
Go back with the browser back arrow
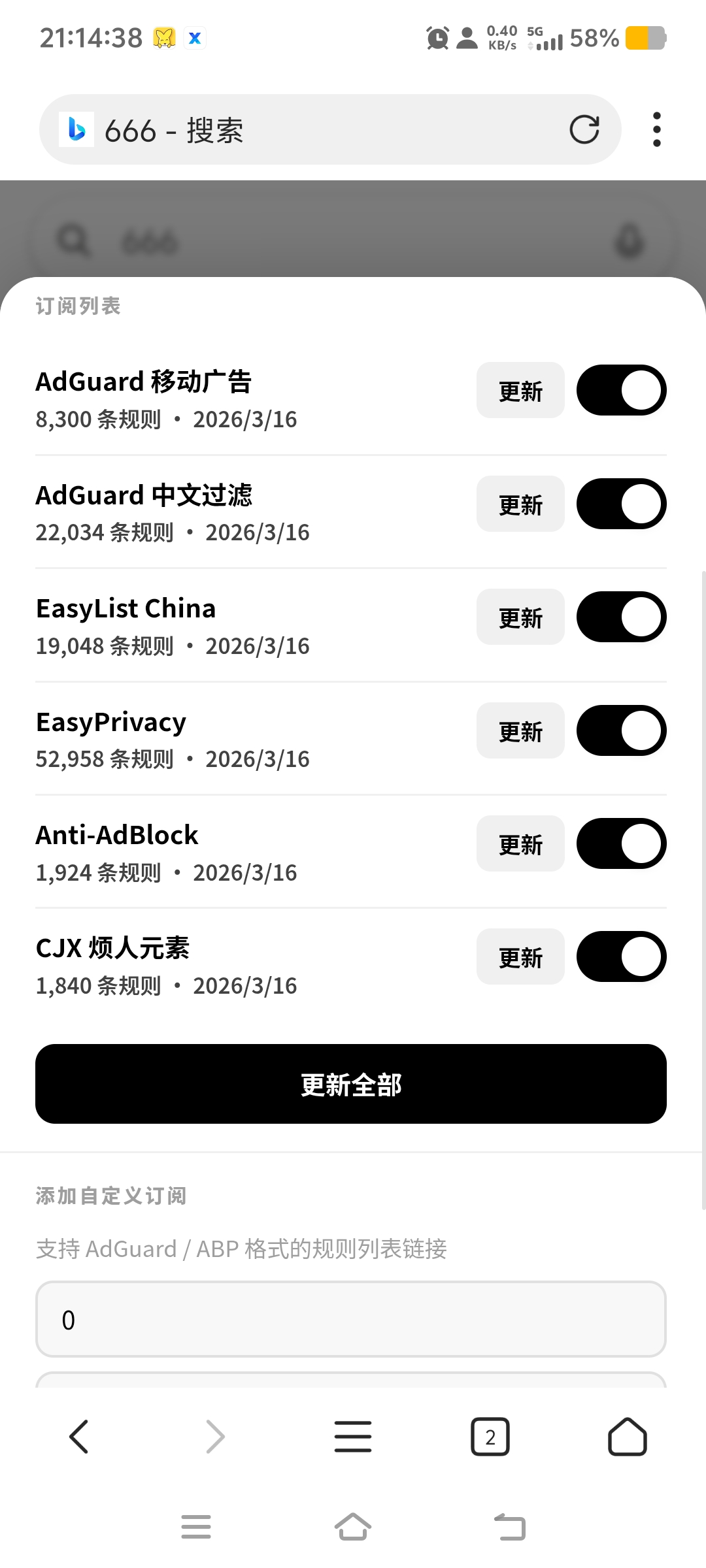78,1437
